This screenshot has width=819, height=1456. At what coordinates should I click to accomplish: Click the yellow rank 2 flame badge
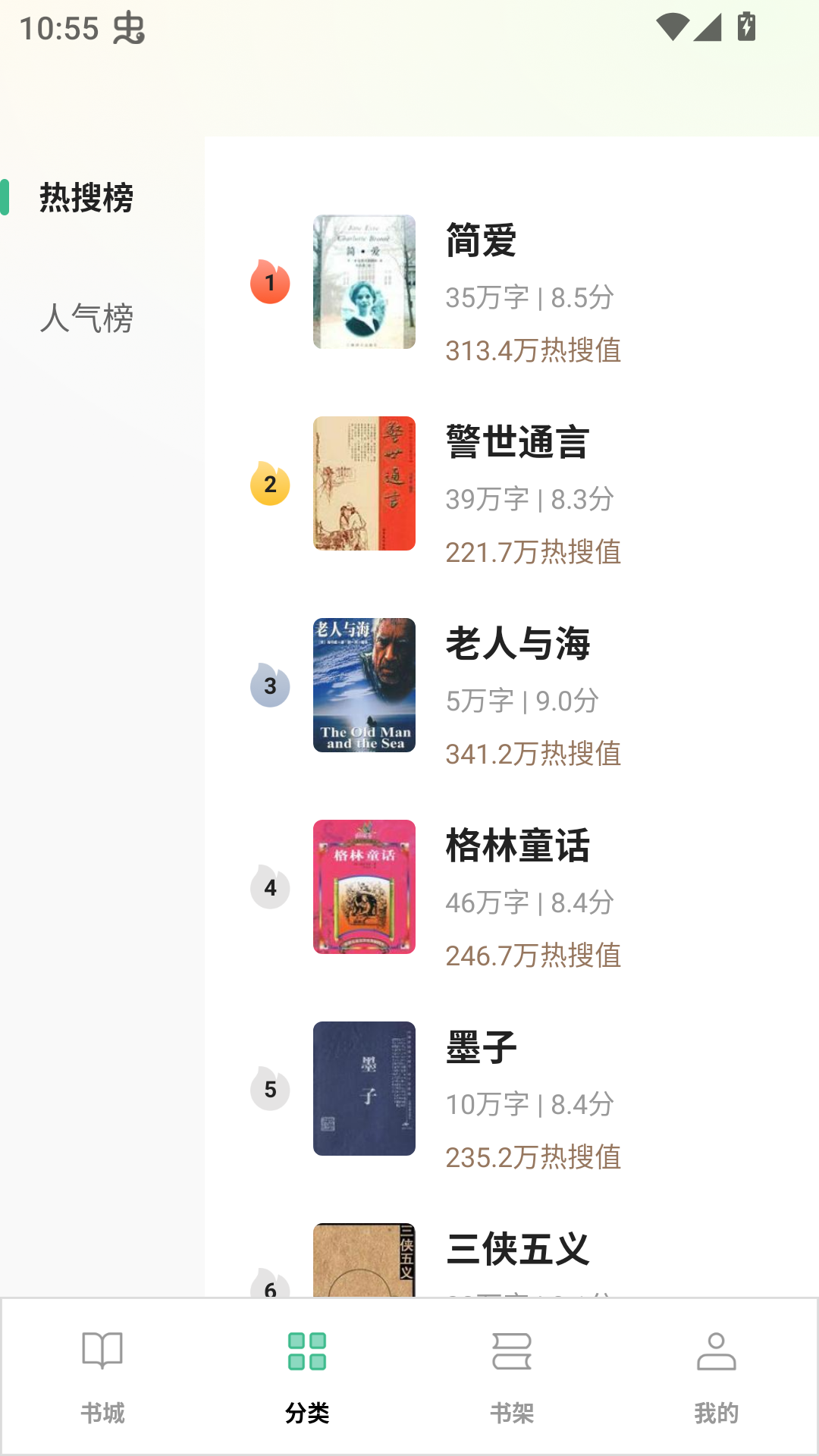[x=269, y=485]
